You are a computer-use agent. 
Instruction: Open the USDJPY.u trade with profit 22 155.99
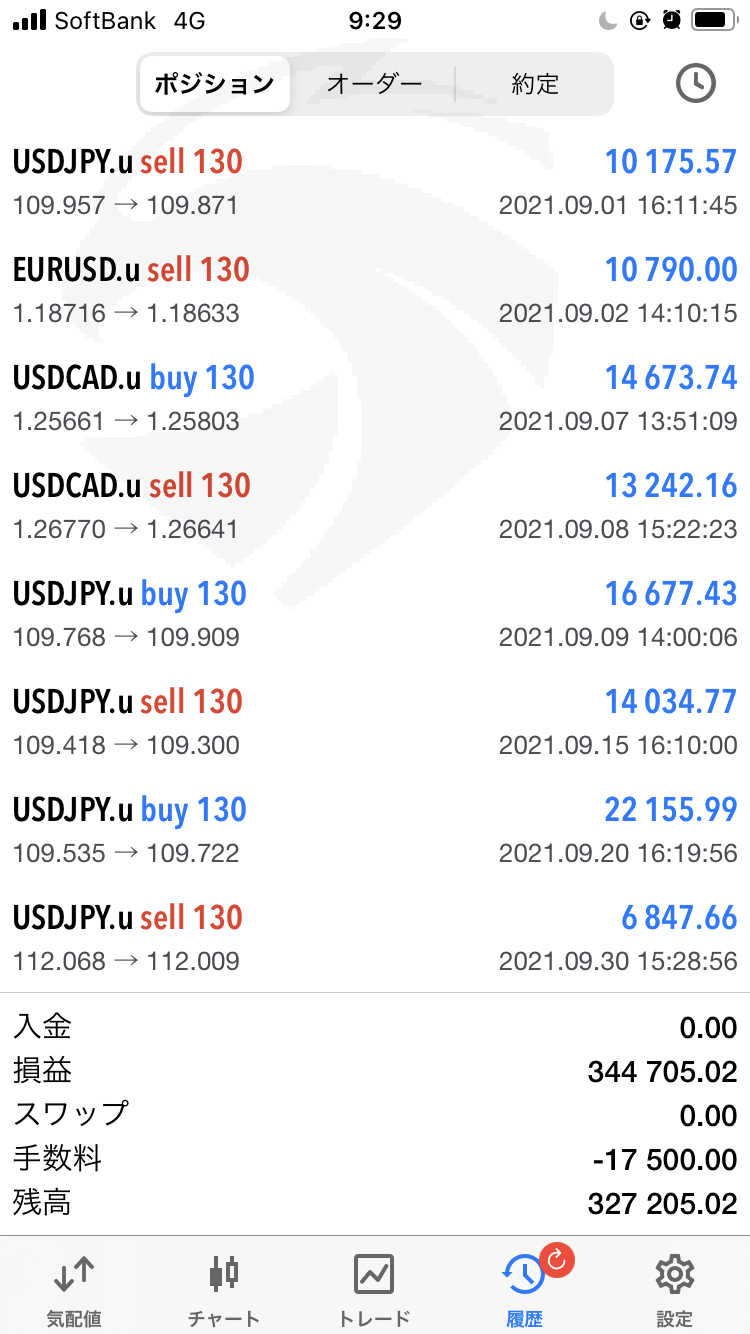(375, 830)
